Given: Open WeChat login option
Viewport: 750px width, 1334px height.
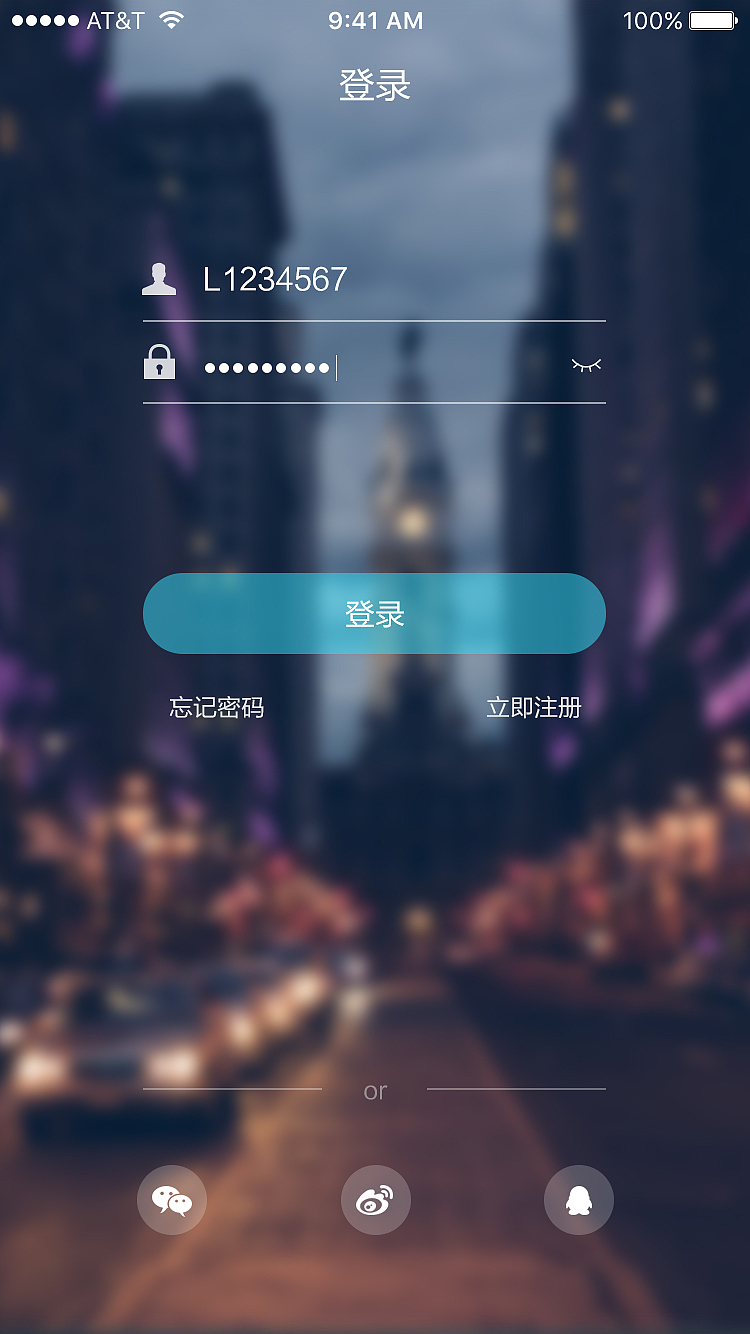Looking at the screenshot, I should point(171,1200).
